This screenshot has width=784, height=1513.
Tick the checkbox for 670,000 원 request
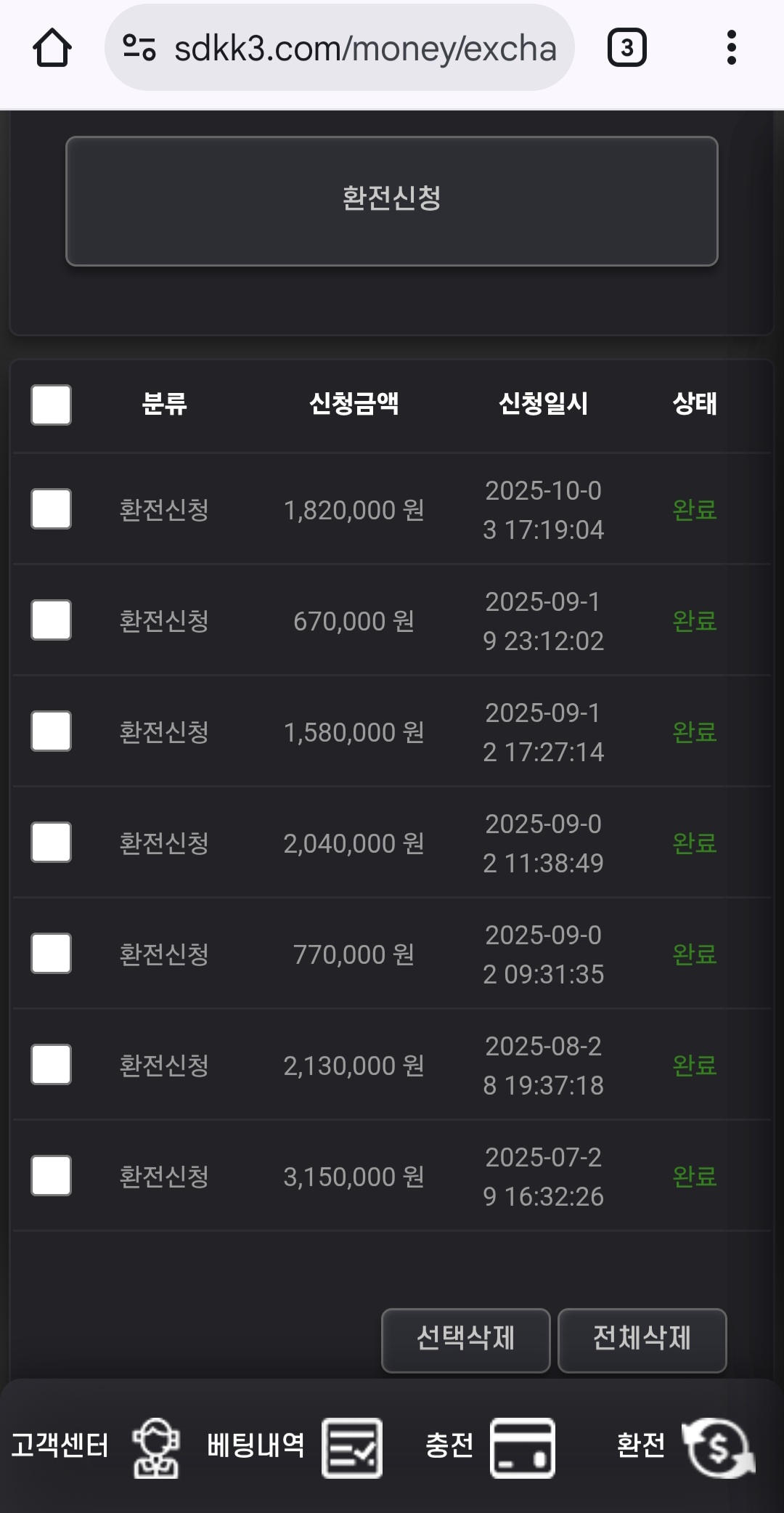click(x=51, y=620)
